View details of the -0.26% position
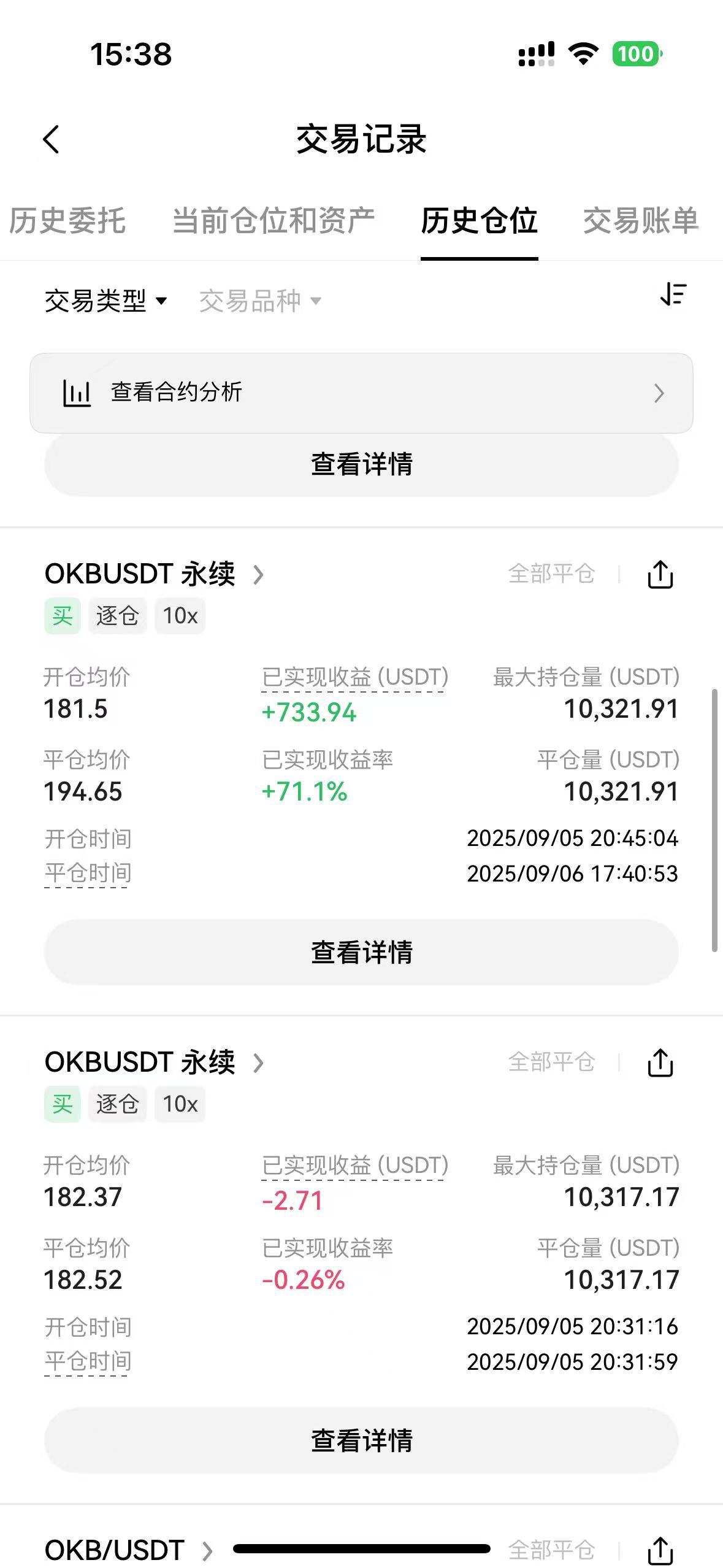Viewport: 723px width, 1568px height. pyautogui.click(x=361, y=1440)
